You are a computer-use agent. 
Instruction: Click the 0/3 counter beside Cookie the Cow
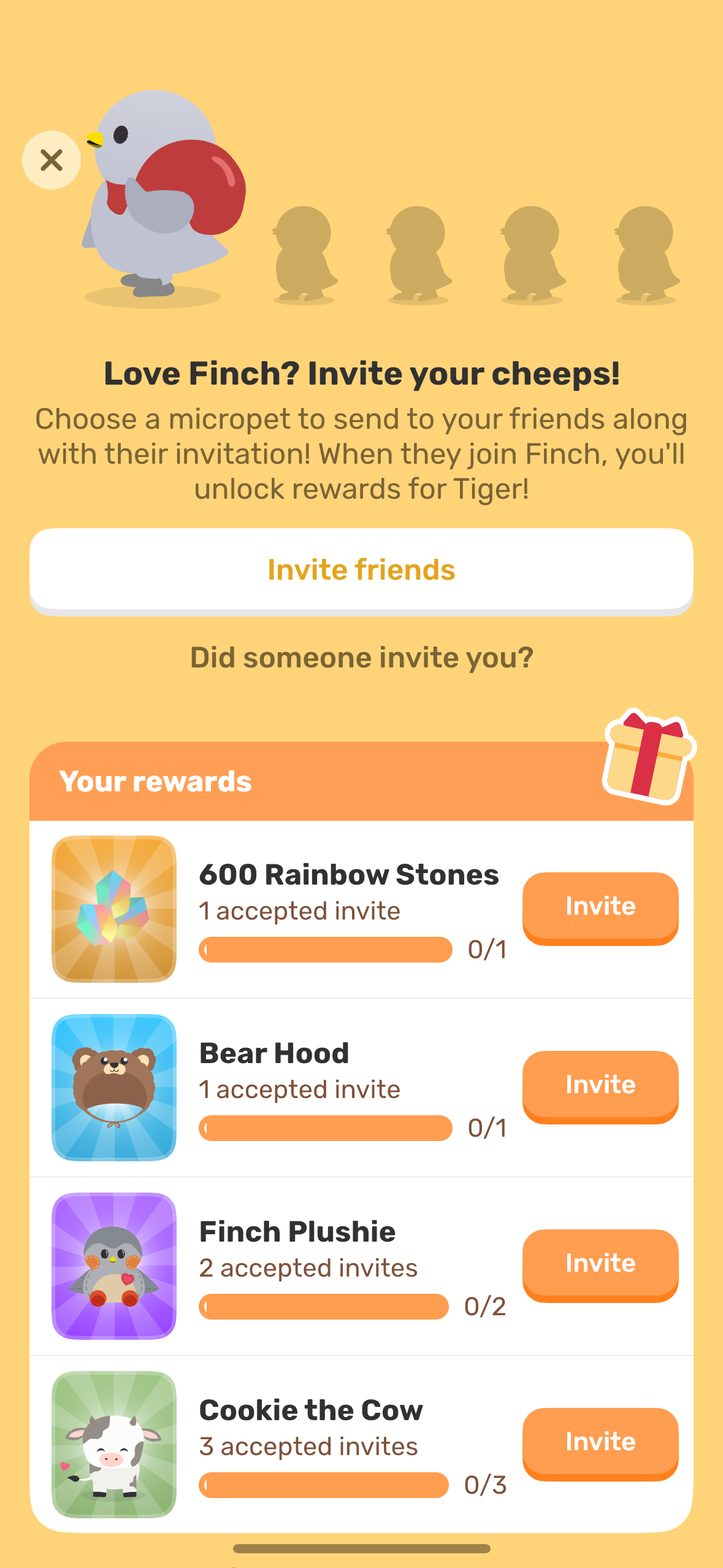pos(486,1484)
